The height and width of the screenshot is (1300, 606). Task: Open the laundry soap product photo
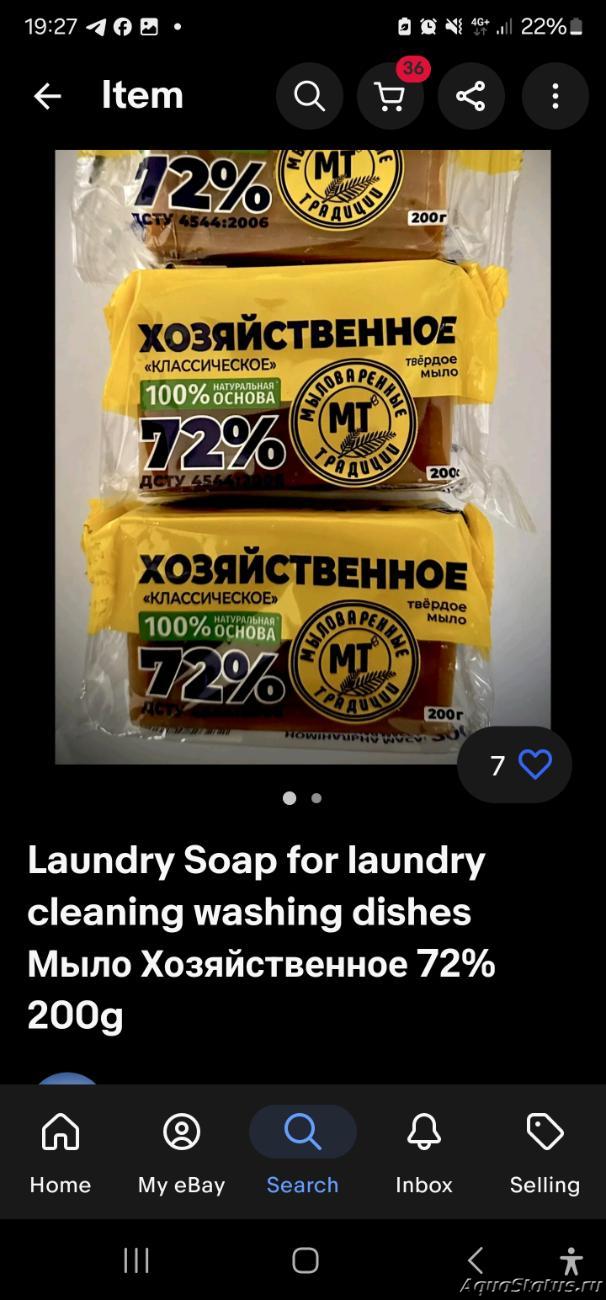303,457
